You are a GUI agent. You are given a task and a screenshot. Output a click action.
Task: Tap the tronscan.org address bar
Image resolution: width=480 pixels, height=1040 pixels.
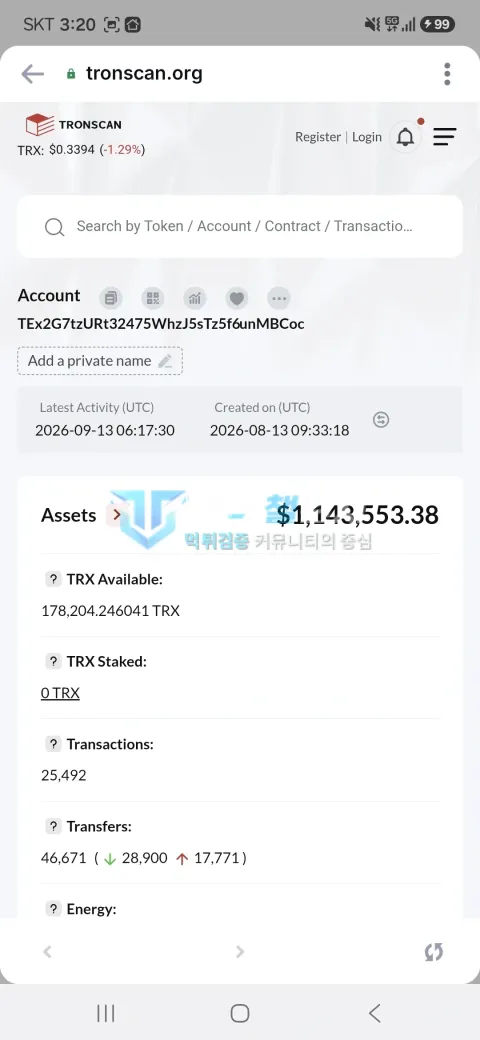(x=144, y=74)
